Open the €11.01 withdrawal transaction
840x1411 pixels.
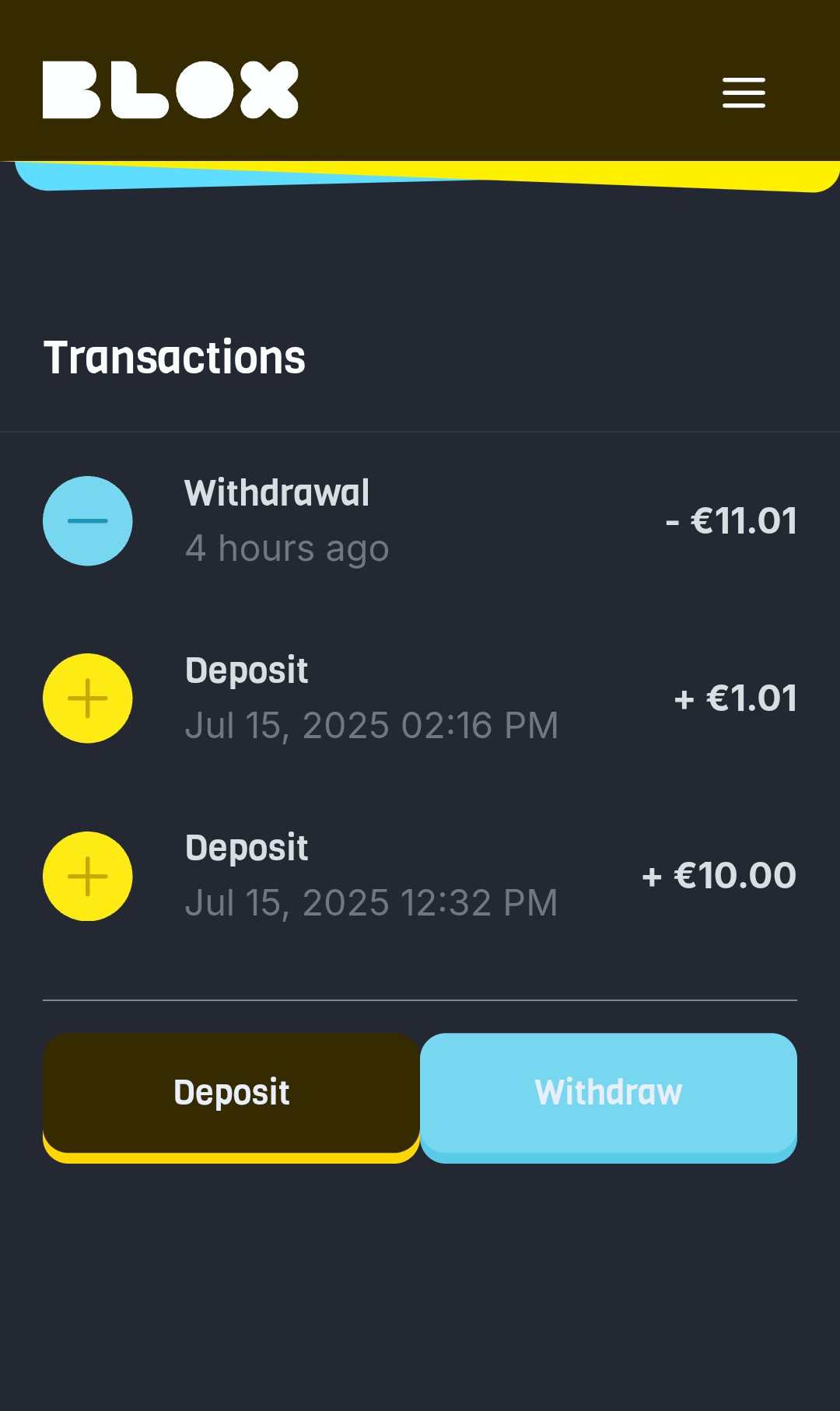click(420, 520)
